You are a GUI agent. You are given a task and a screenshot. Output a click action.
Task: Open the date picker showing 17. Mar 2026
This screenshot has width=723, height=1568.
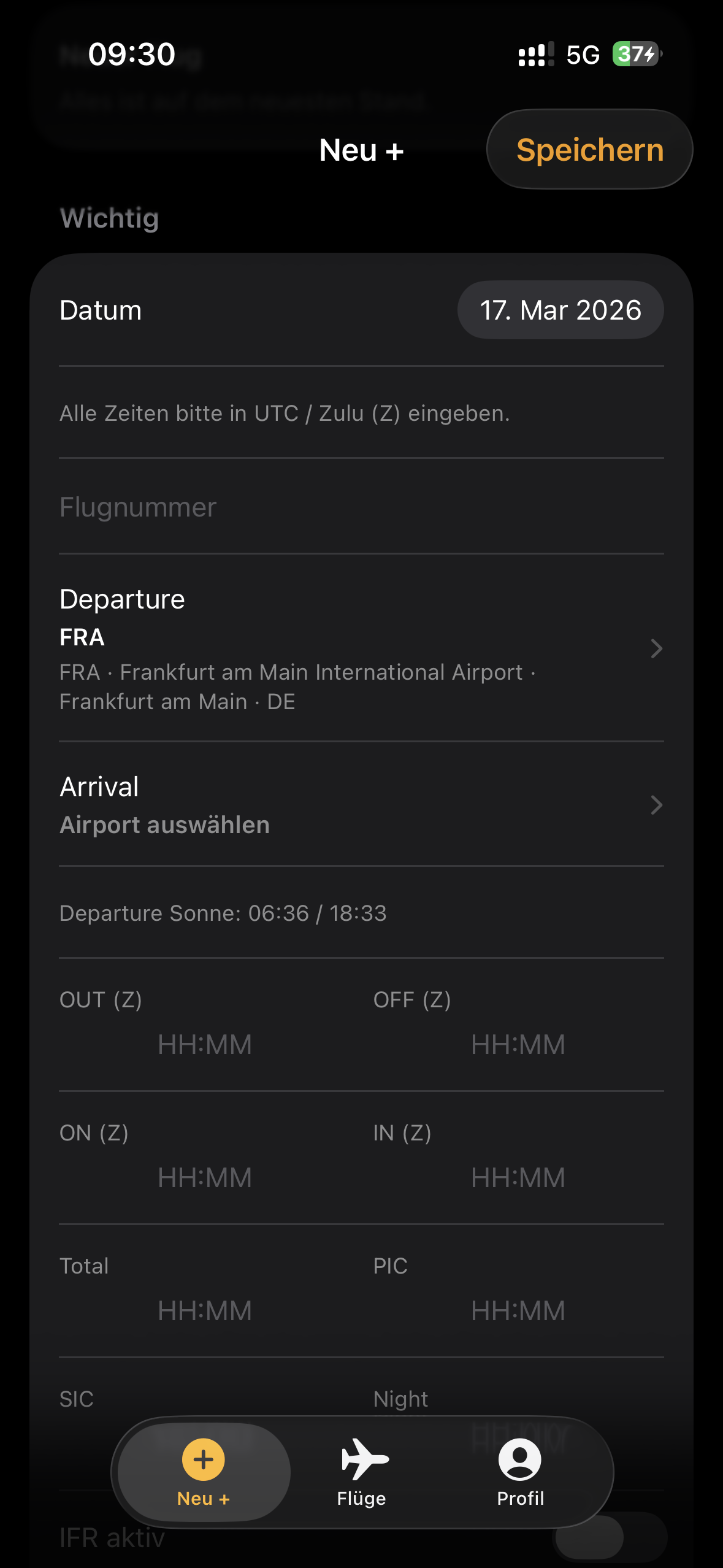tap(560, 310)
